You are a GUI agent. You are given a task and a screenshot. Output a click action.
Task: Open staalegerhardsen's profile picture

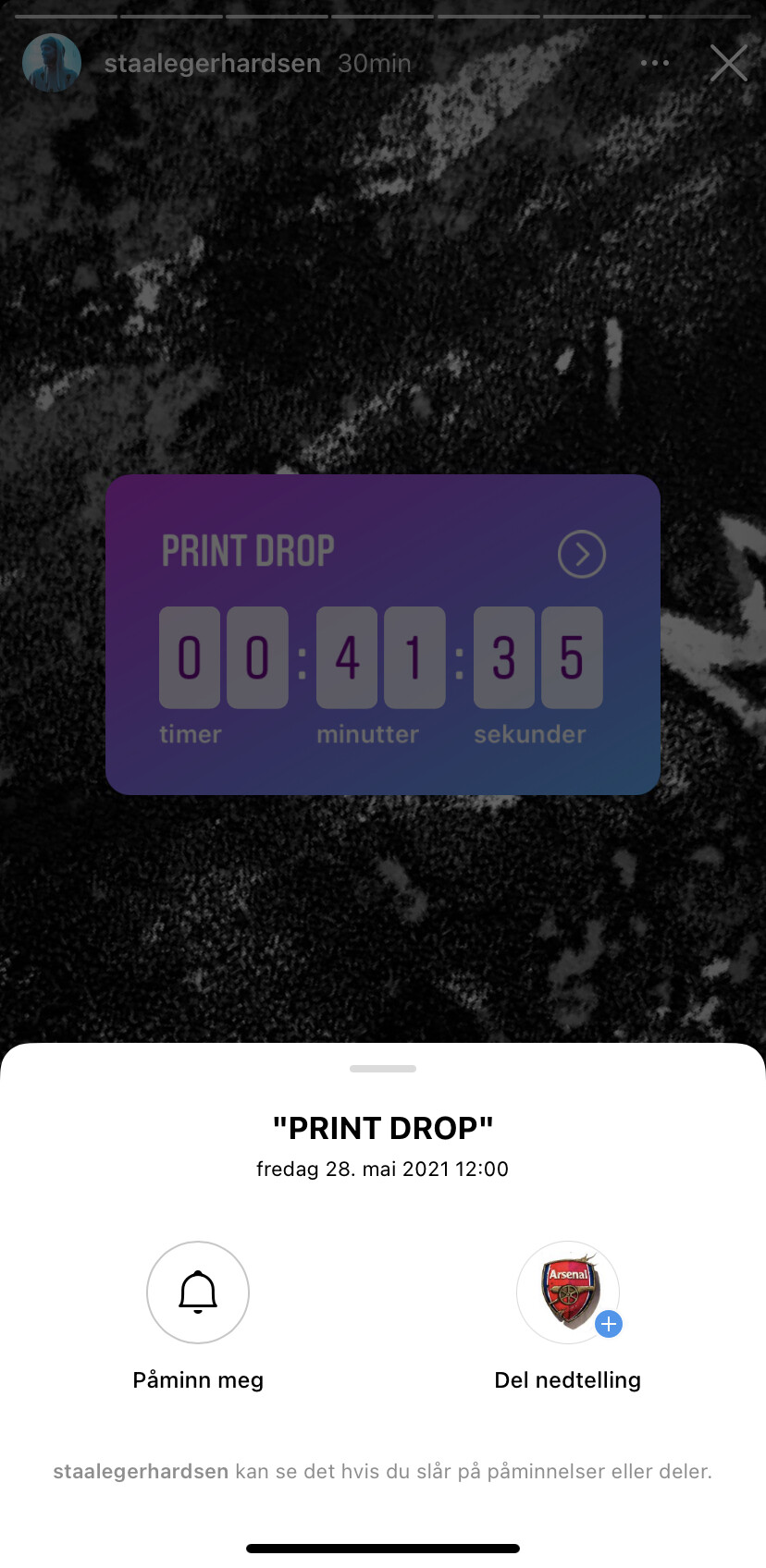(x=52, y=63)
